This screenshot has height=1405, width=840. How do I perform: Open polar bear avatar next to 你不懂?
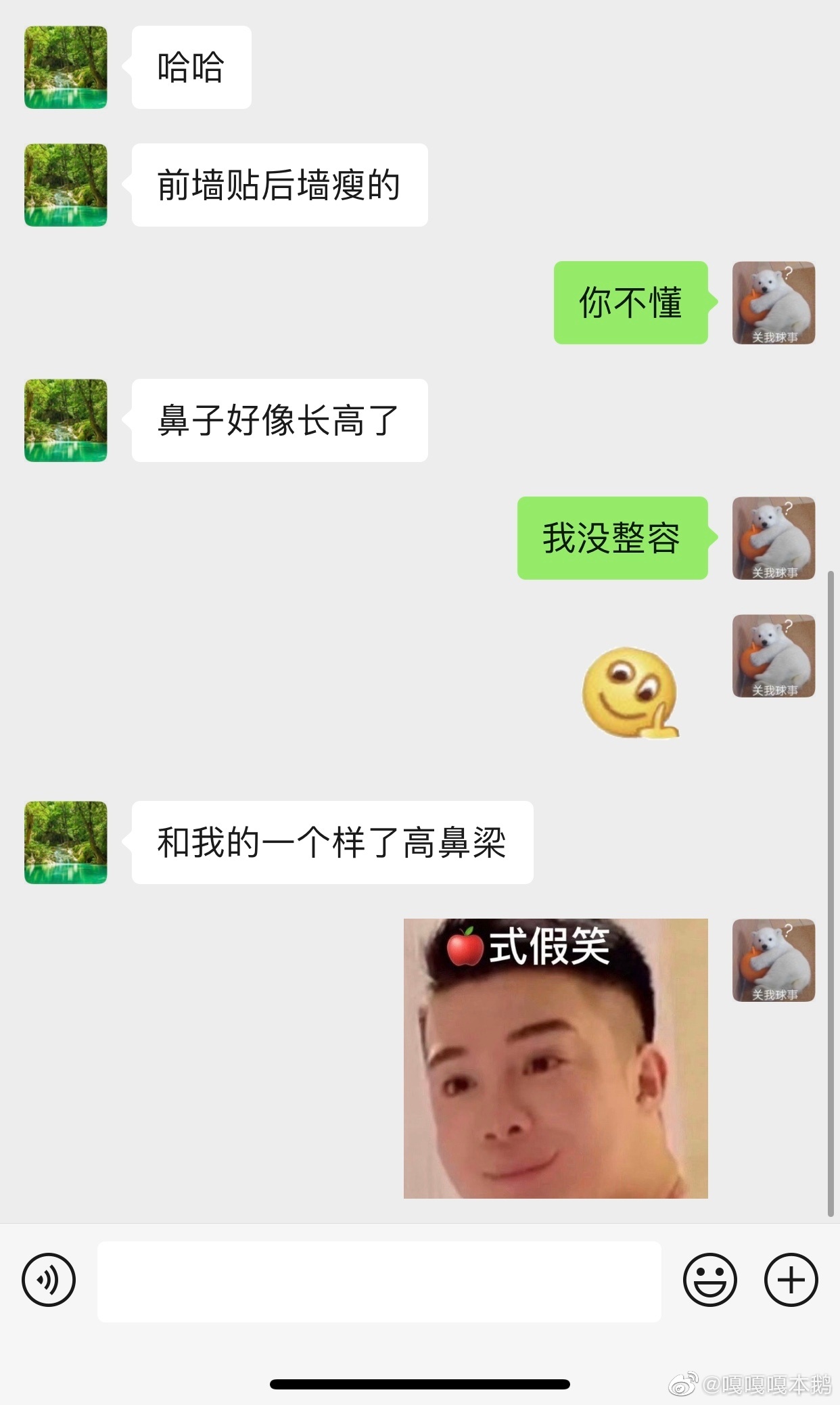[x=774, y=303]
